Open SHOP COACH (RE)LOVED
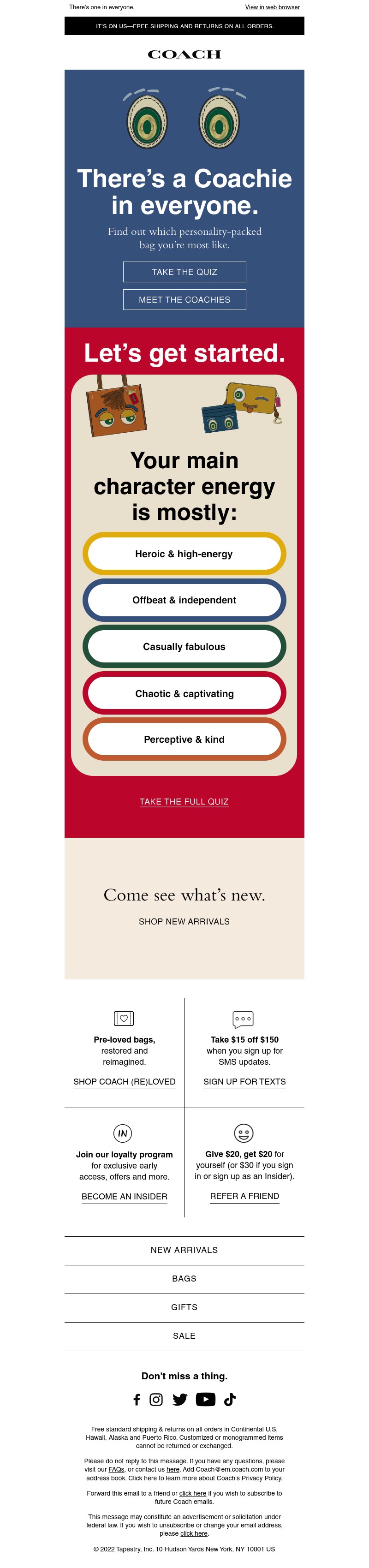 pos(124,1082)
